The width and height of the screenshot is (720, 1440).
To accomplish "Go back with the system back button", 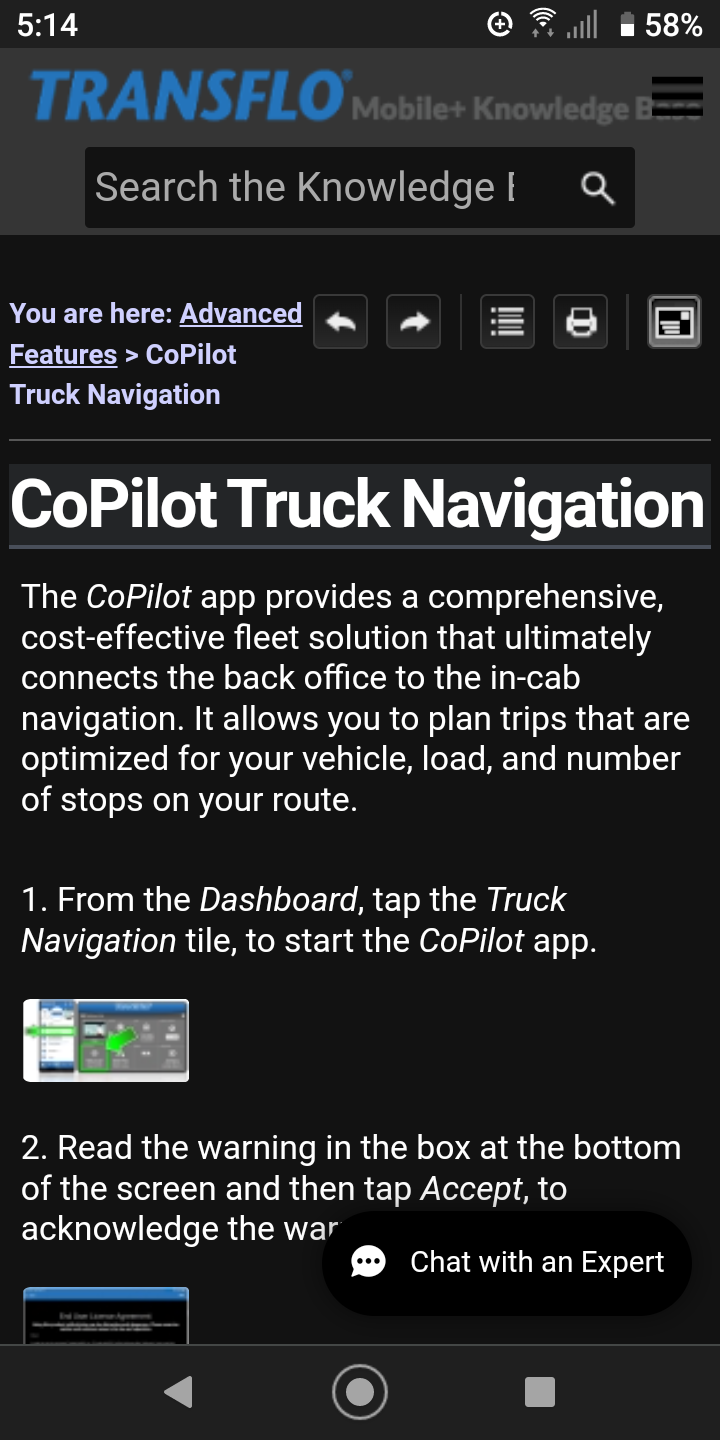I will 178,1392.
